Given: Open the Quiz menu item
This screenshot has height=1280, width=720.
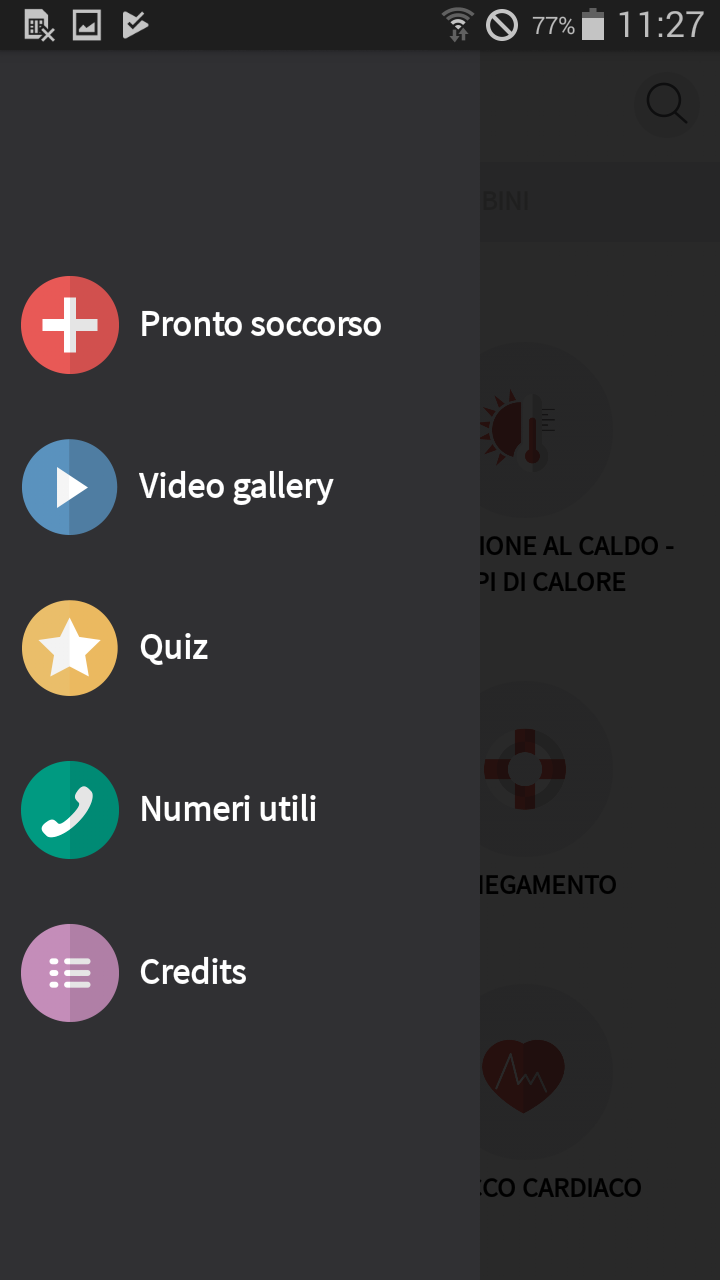Looking at the screenshot, I should pyautogui.click(x=240, y=648).
